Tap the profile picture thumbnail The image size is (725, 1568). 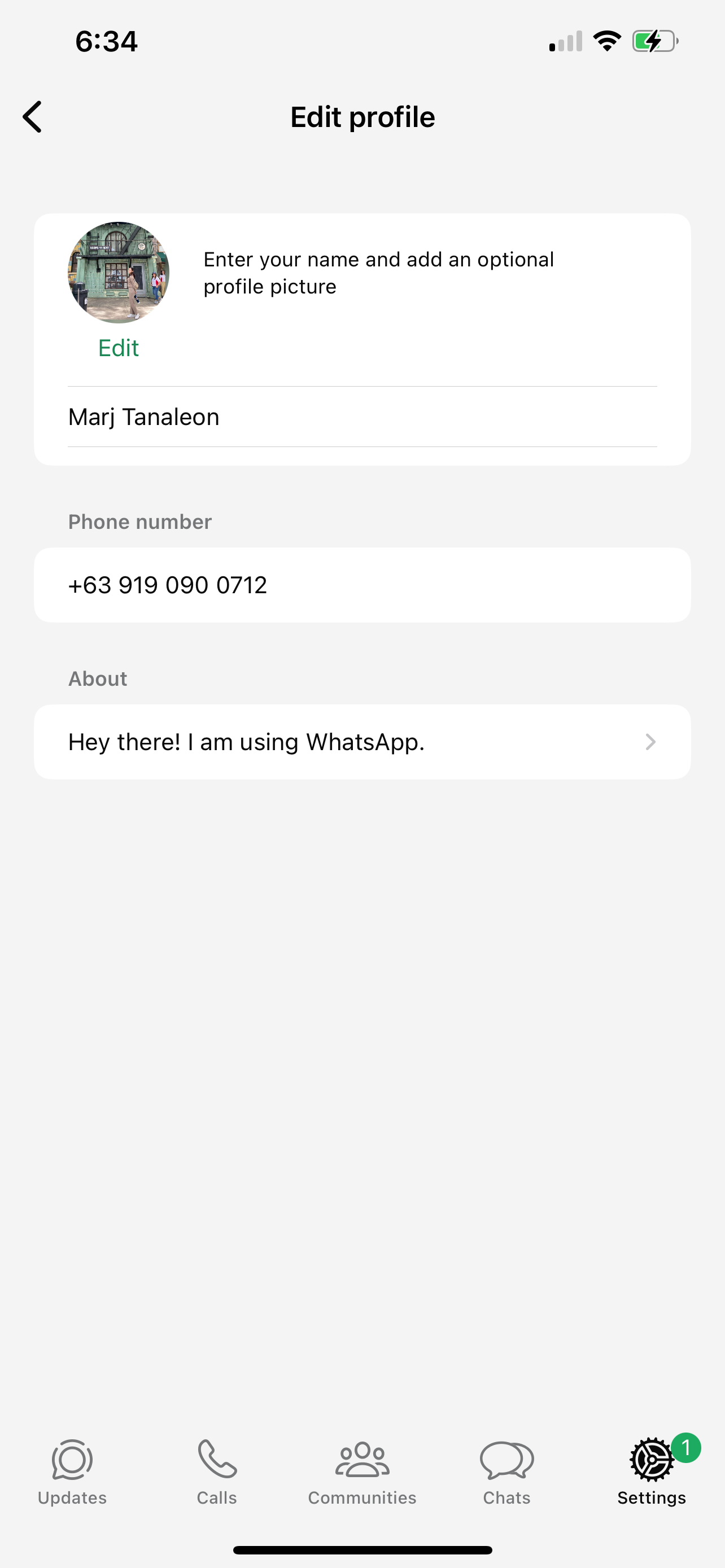point(119,272)
